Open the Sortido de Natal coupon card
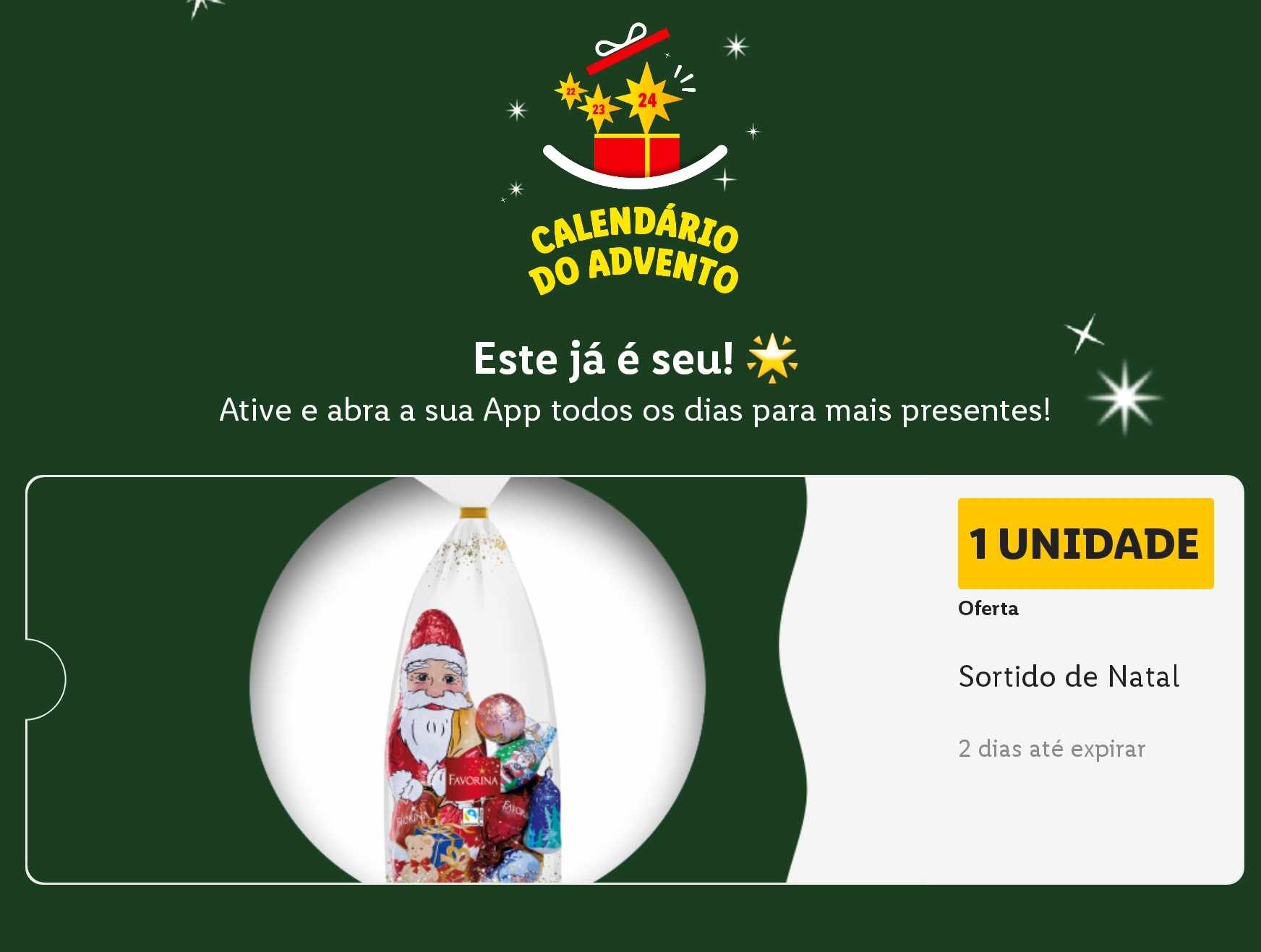This screenshot has height=952, width=1261. [x=635, y=679]
